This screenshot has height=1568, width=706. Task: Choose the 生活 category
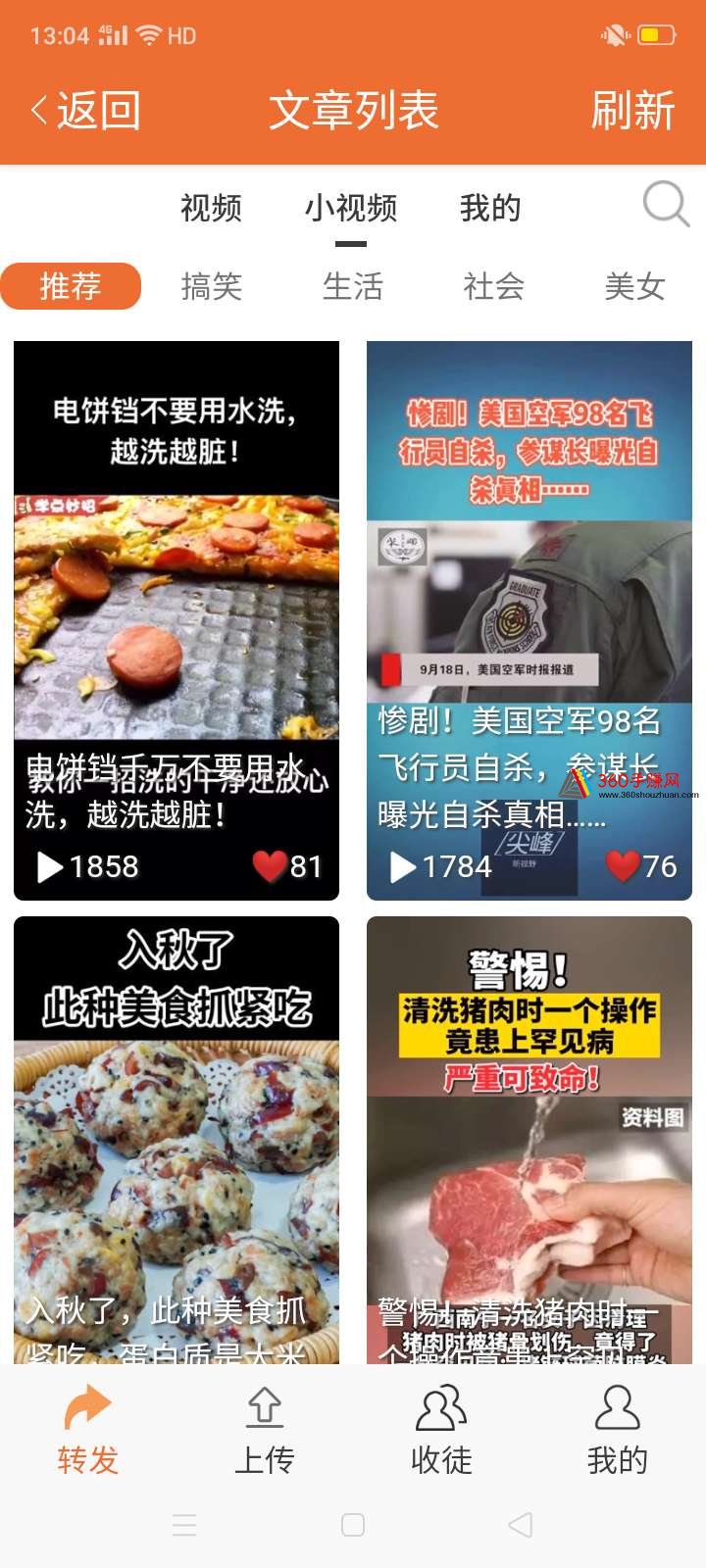[x=353, y=286]
